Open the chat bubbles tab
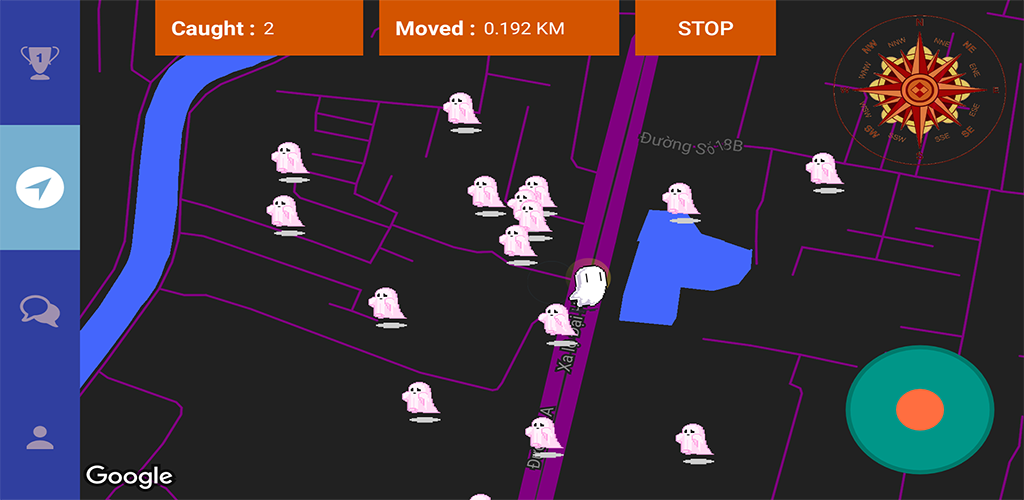 tap(39, 311)
